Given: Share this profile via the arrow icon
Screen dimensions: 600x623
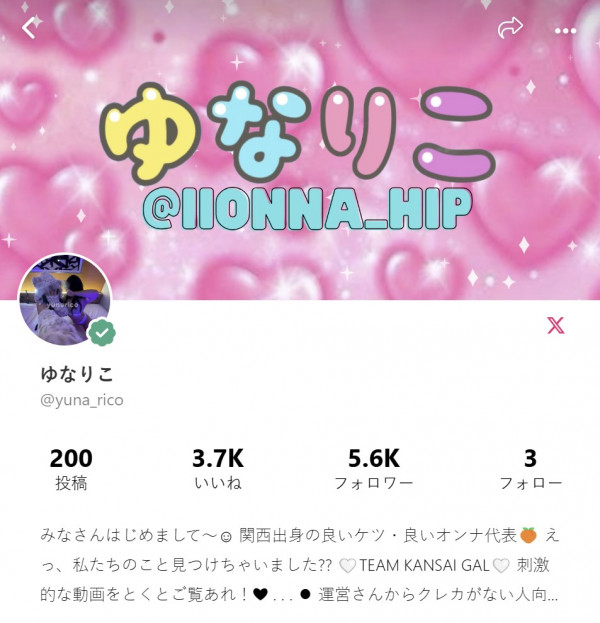Looking at the screenshot, I should click(x=511, y=28).
